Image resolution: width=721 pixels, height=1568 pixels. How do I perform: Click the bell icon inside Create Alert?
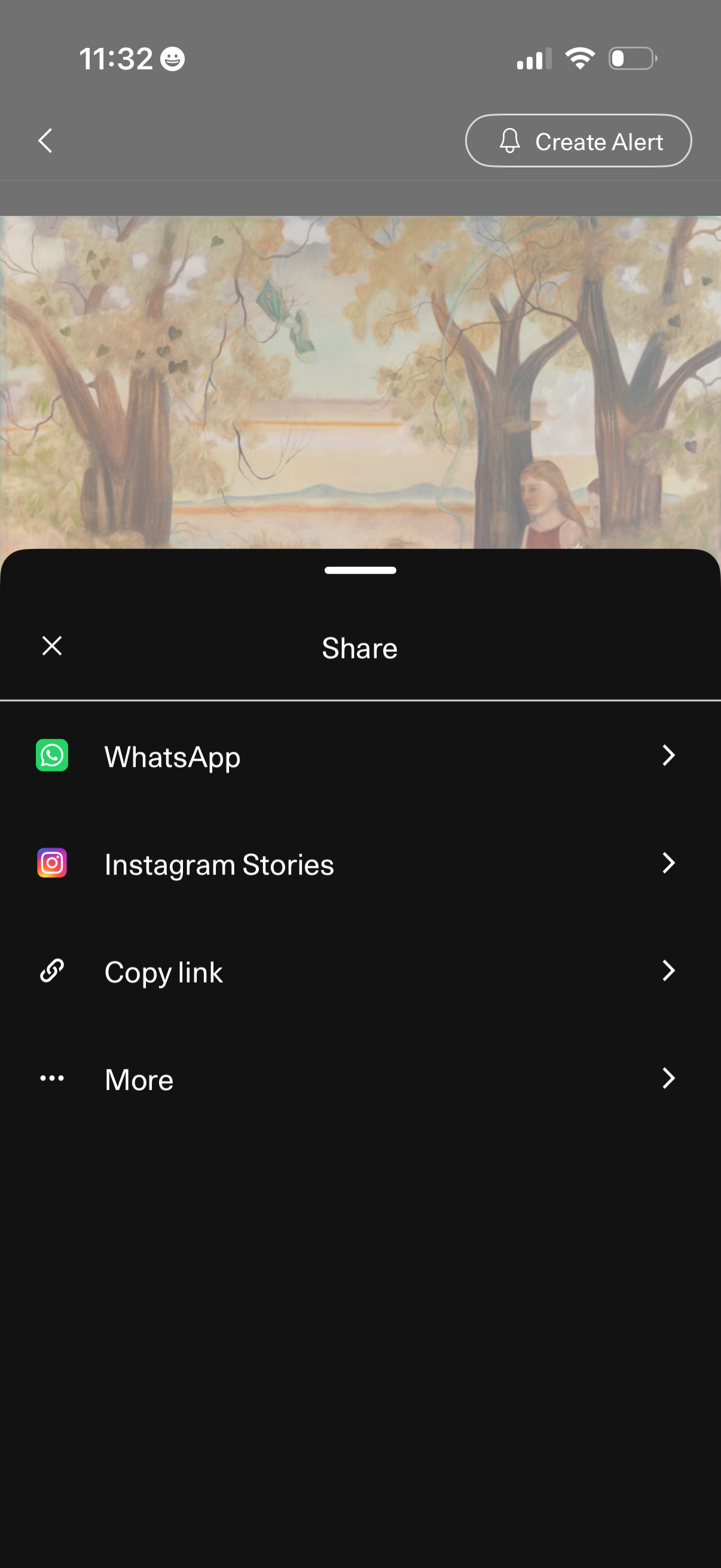tap(509, 141)
